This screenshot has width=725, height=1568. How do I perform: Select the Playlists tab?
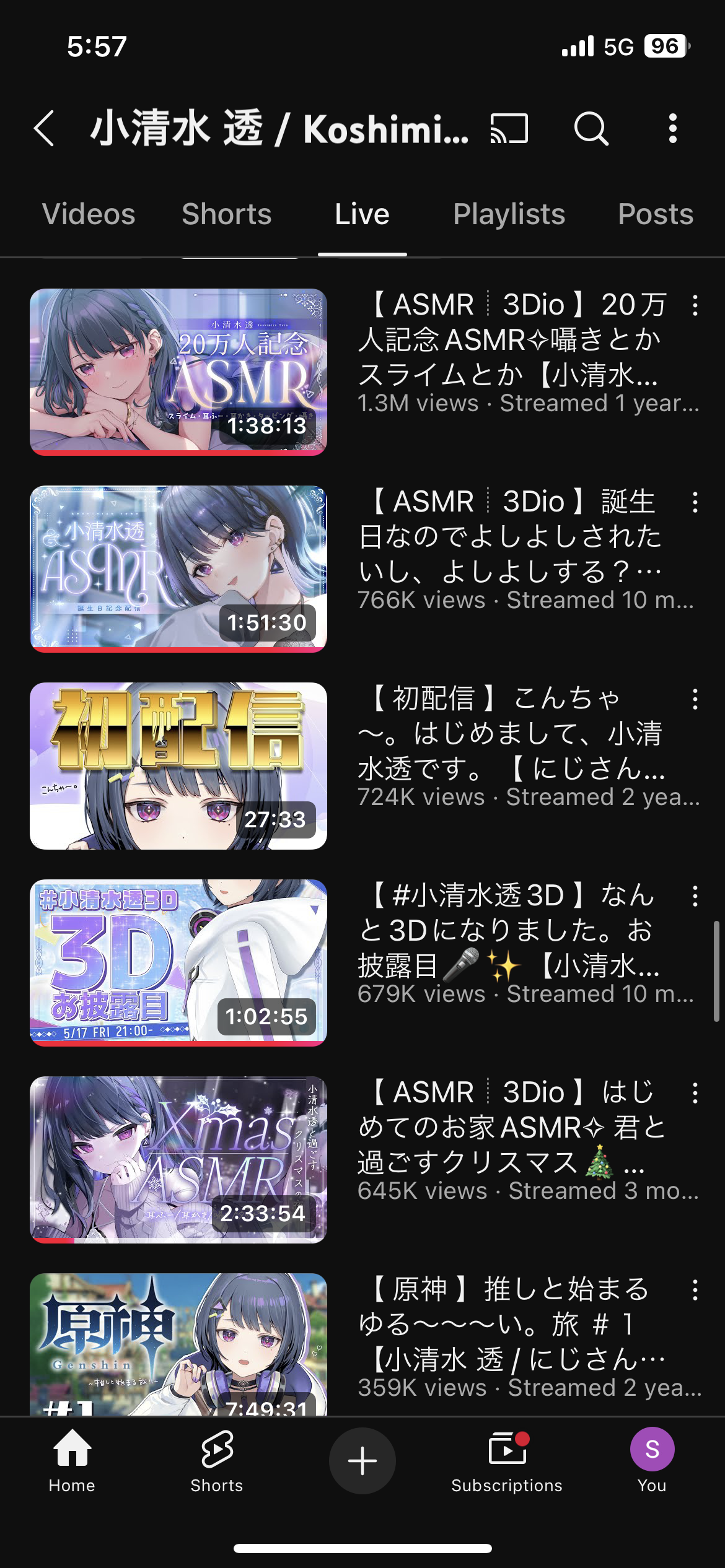coord(509,215)
